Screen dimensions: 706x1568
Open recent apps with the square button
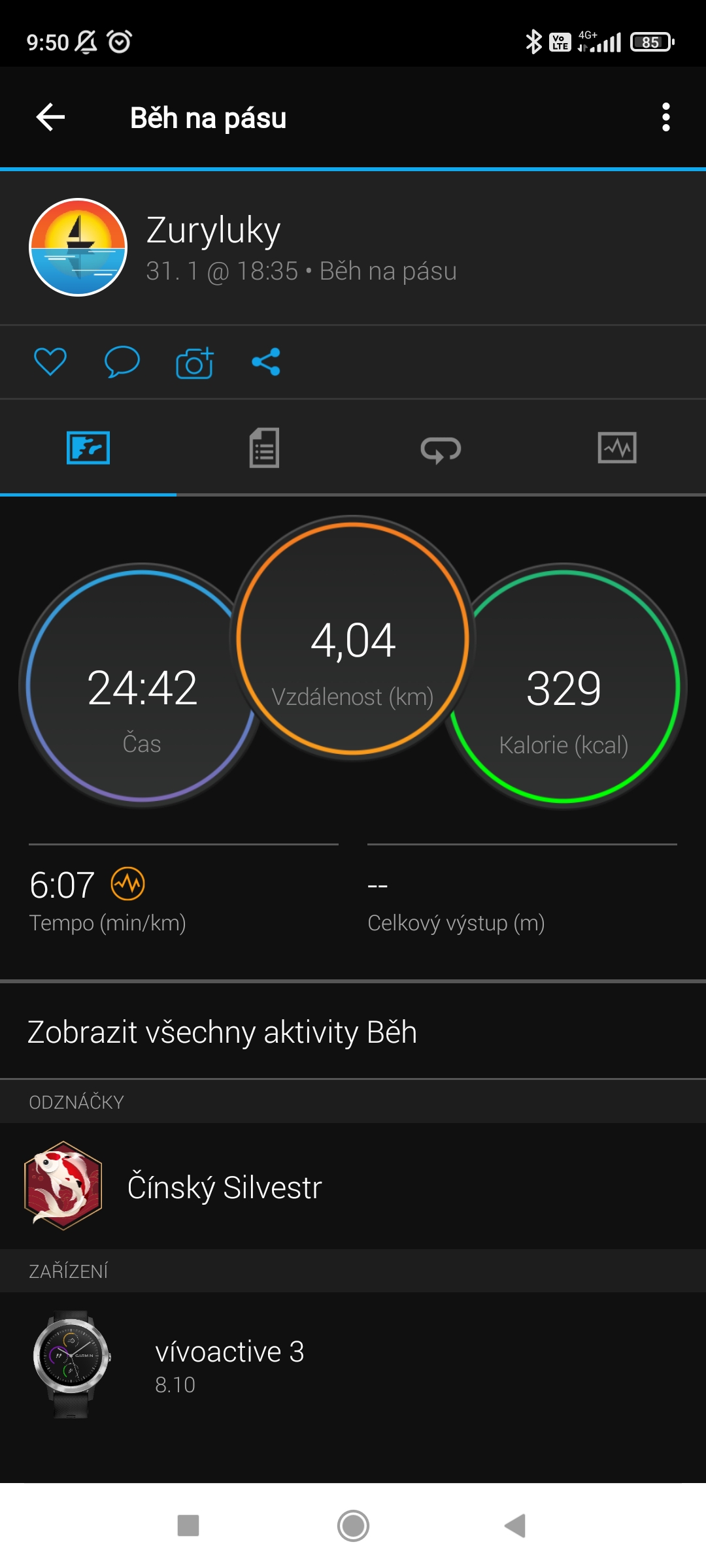[188, 1526]
